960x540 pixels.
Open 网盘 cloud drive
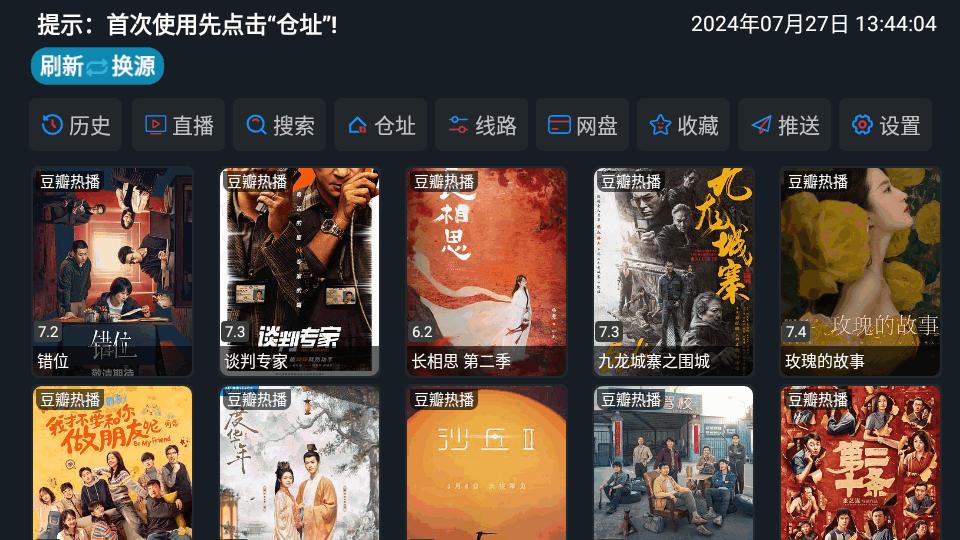[583, 125]
